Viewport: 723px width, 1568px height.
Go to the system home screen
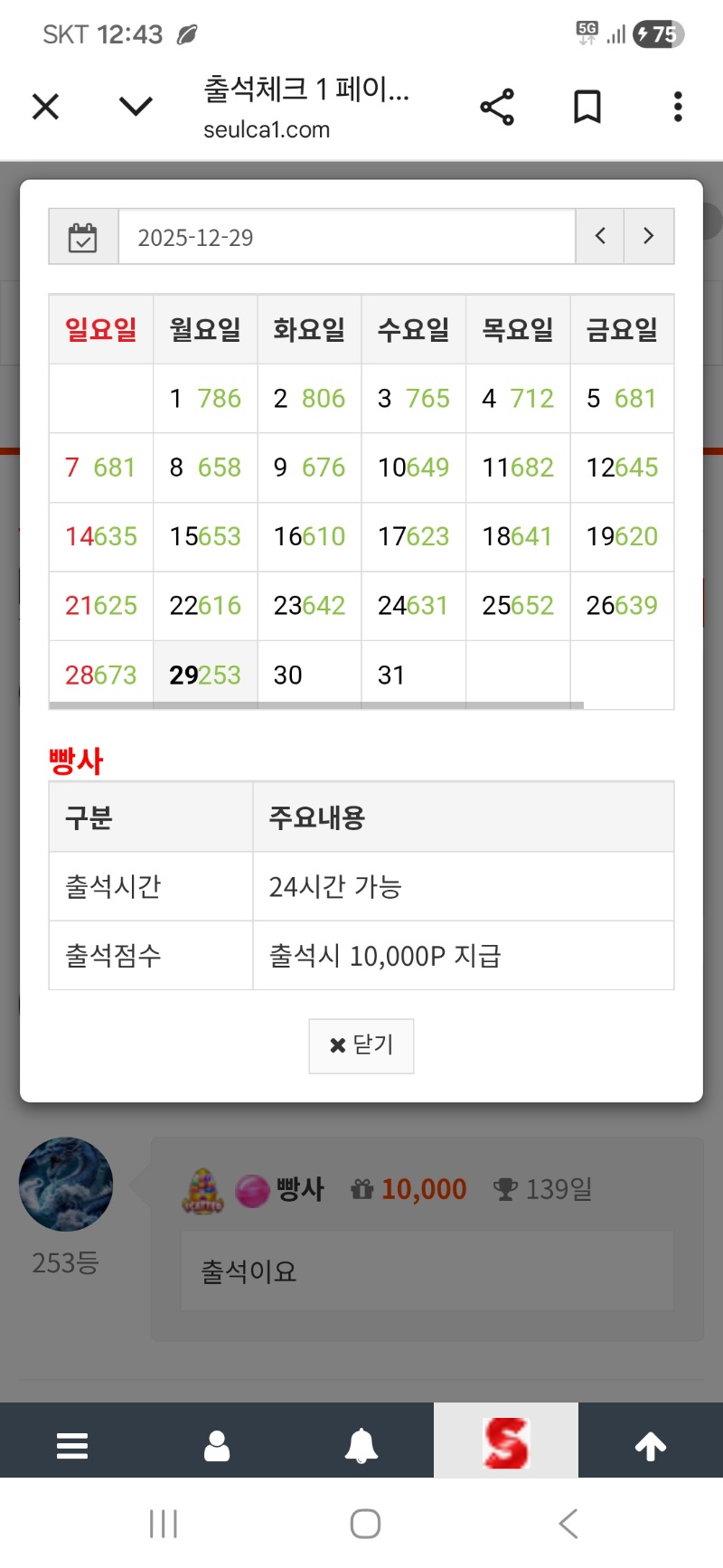click(x=365, y=1524)
